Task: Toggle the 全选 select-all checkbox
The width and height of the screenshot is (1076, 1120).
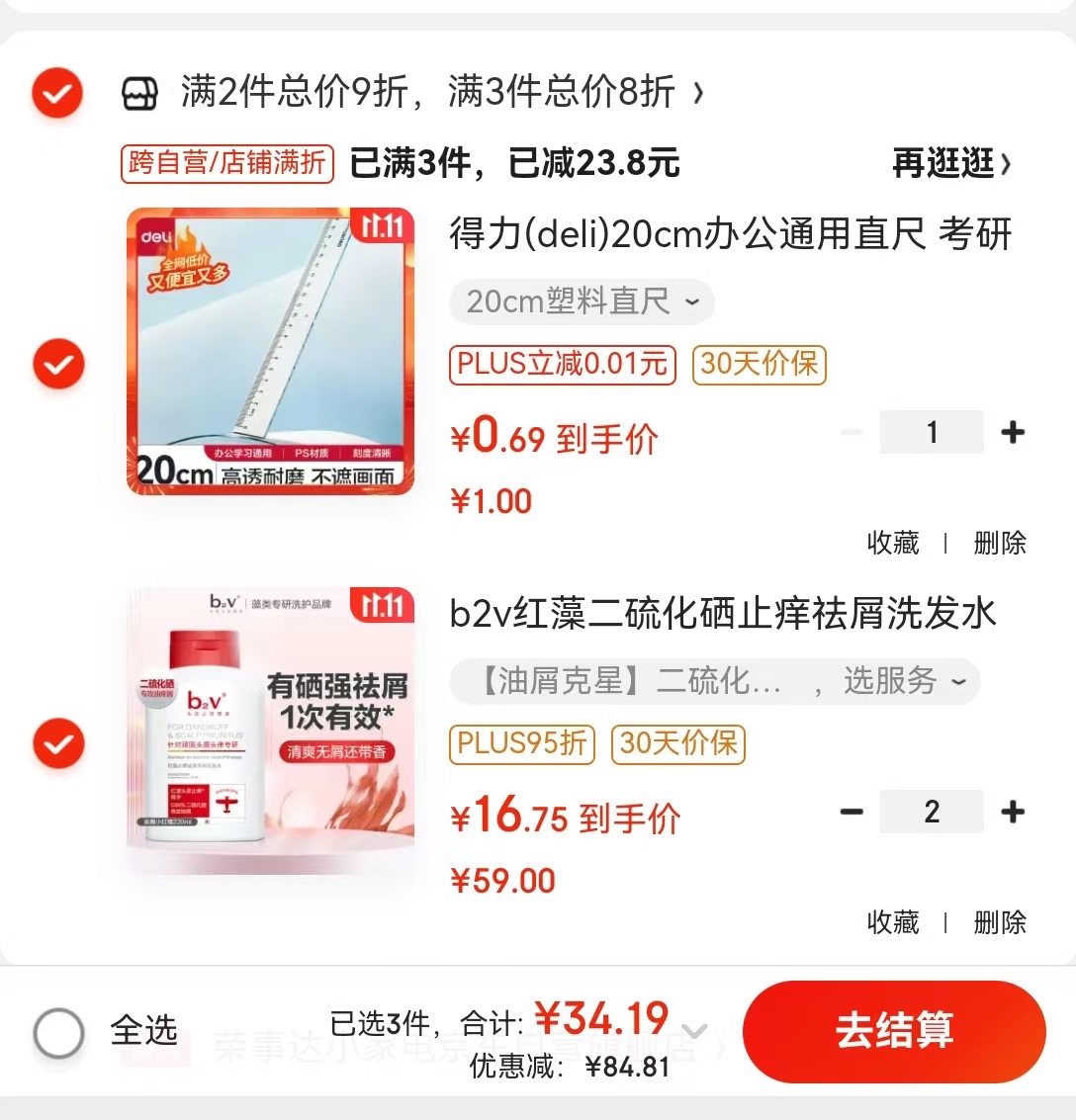Action: (59, 1033)
